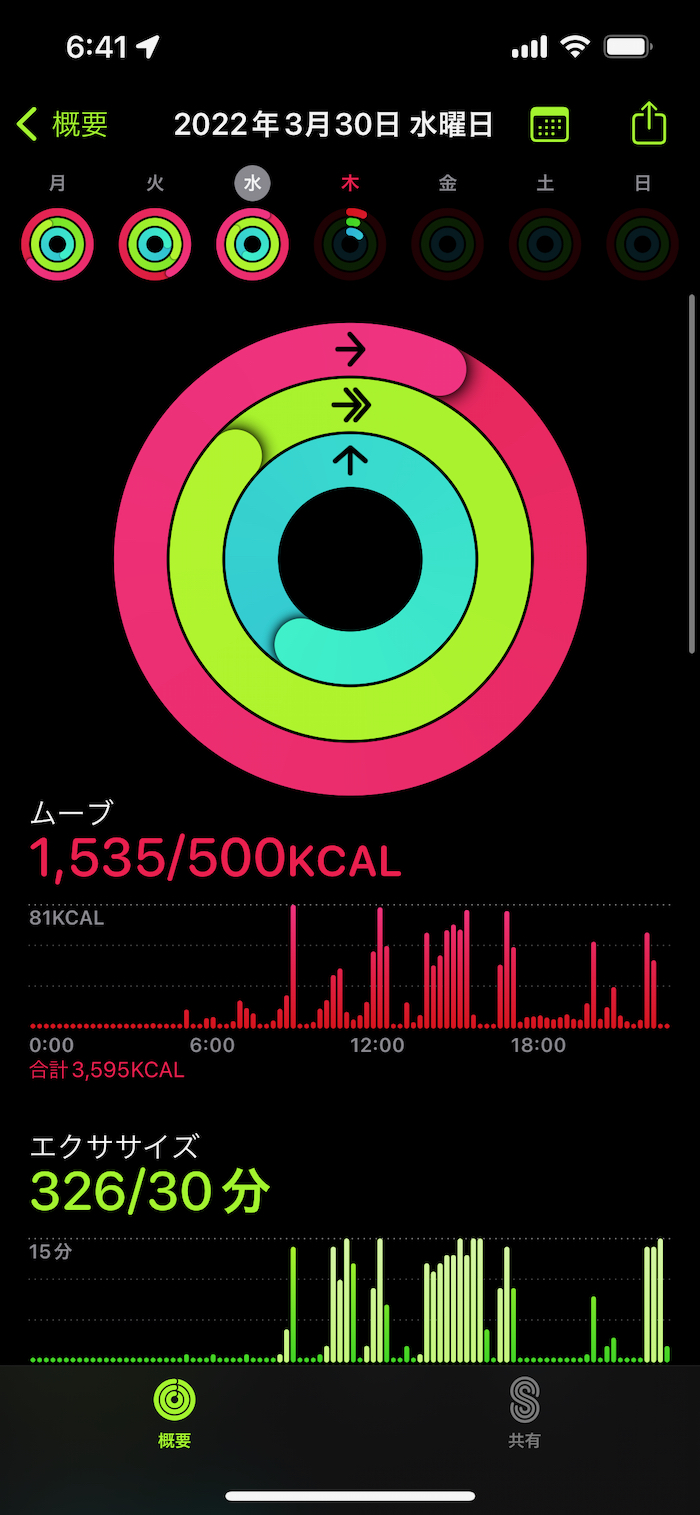The image size is (700, 1515).
Task: Go back to 概要
Action: [x=62, y=125]
